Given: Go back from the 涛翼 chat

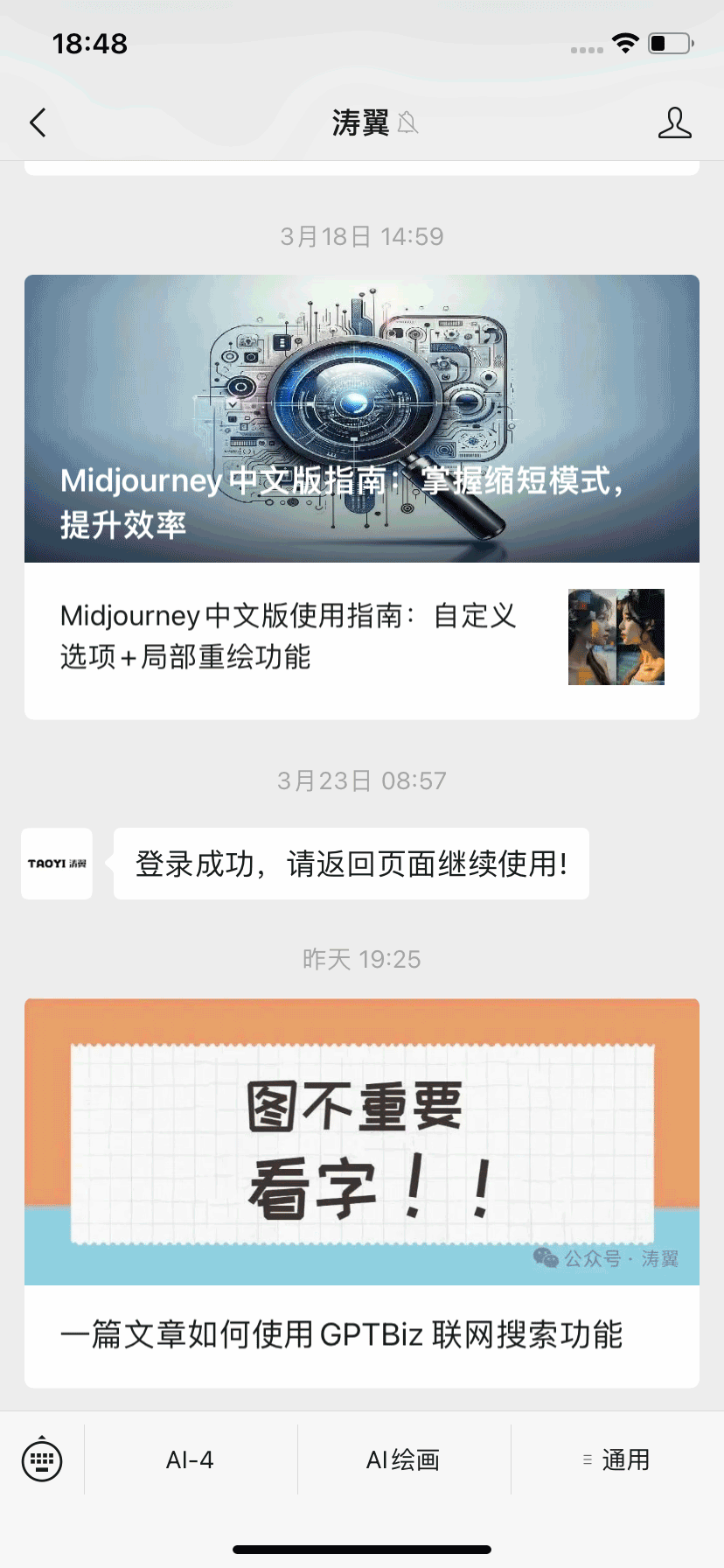Looking at the screenshot, I should (38, 123).
